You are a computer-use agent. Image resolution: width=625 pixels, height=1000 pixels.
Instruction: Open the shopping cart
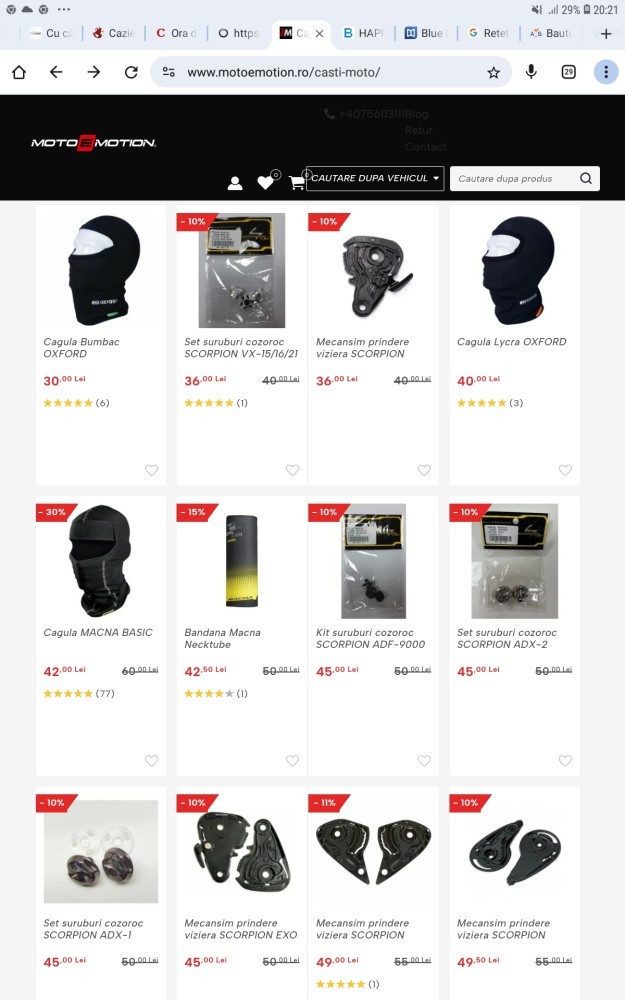[297, 182]
